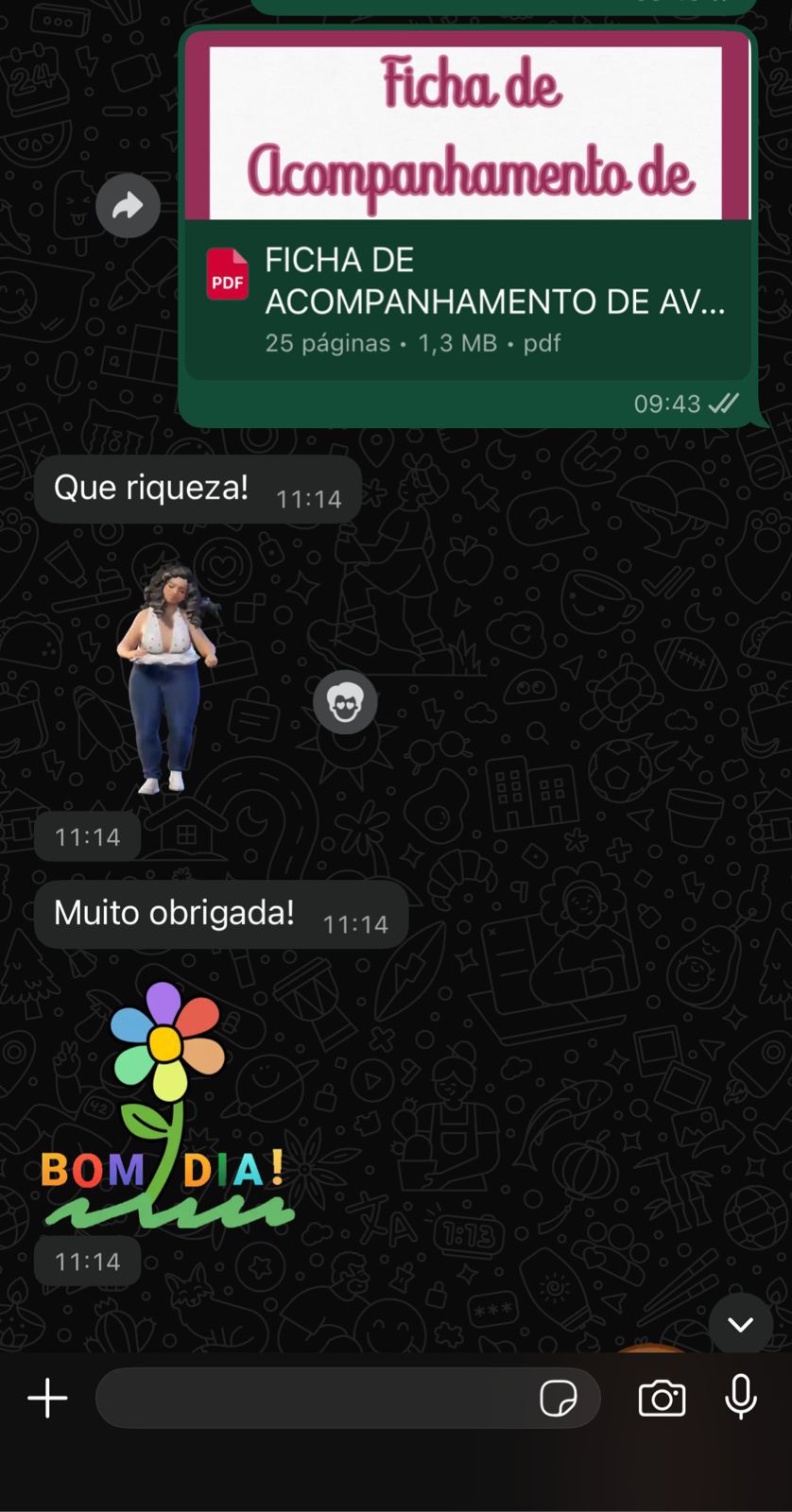Image resolution: width=792 pixels, height=1512 pixels.
Task: Forward the PDF message
Action: (128, 205)
